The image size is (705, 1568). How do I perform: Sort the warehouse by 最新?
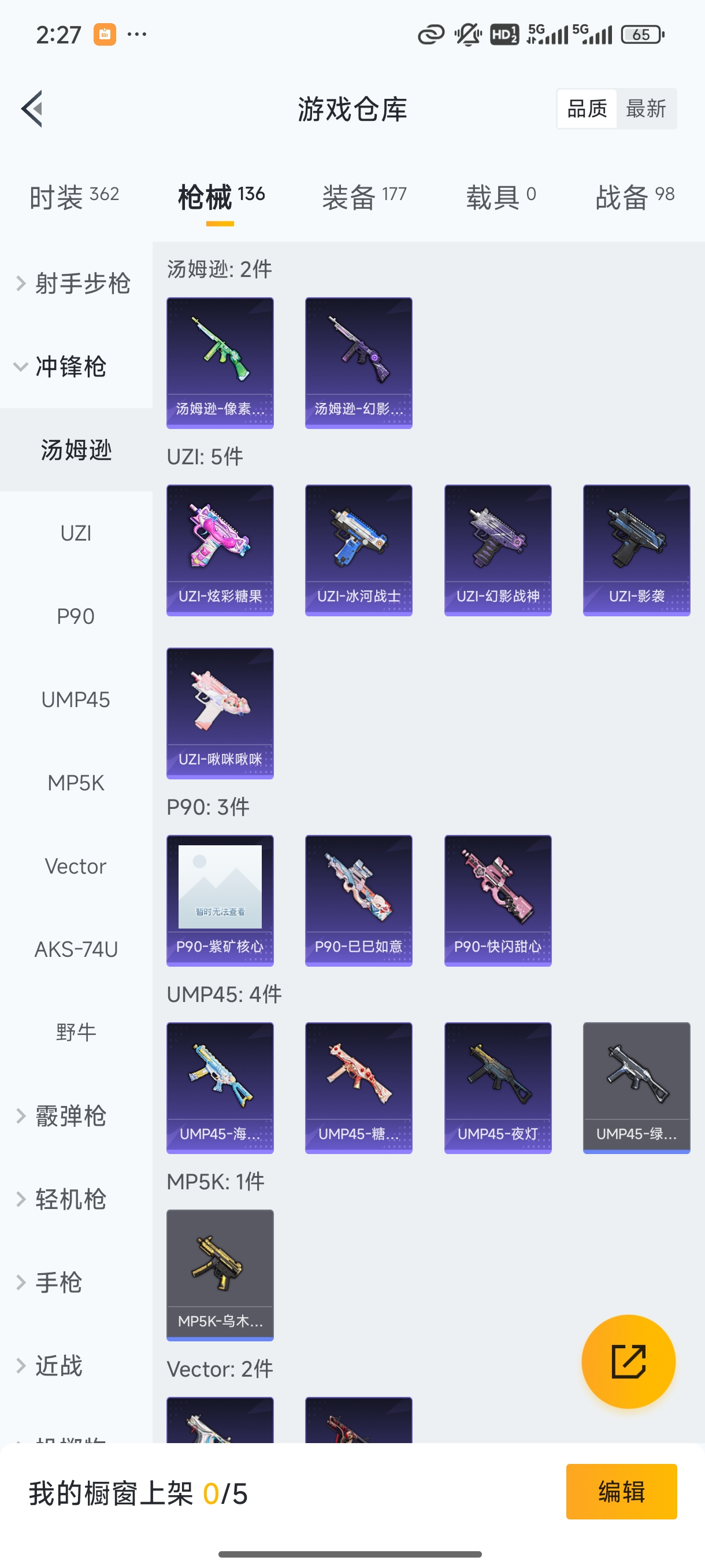pos(645,109)
